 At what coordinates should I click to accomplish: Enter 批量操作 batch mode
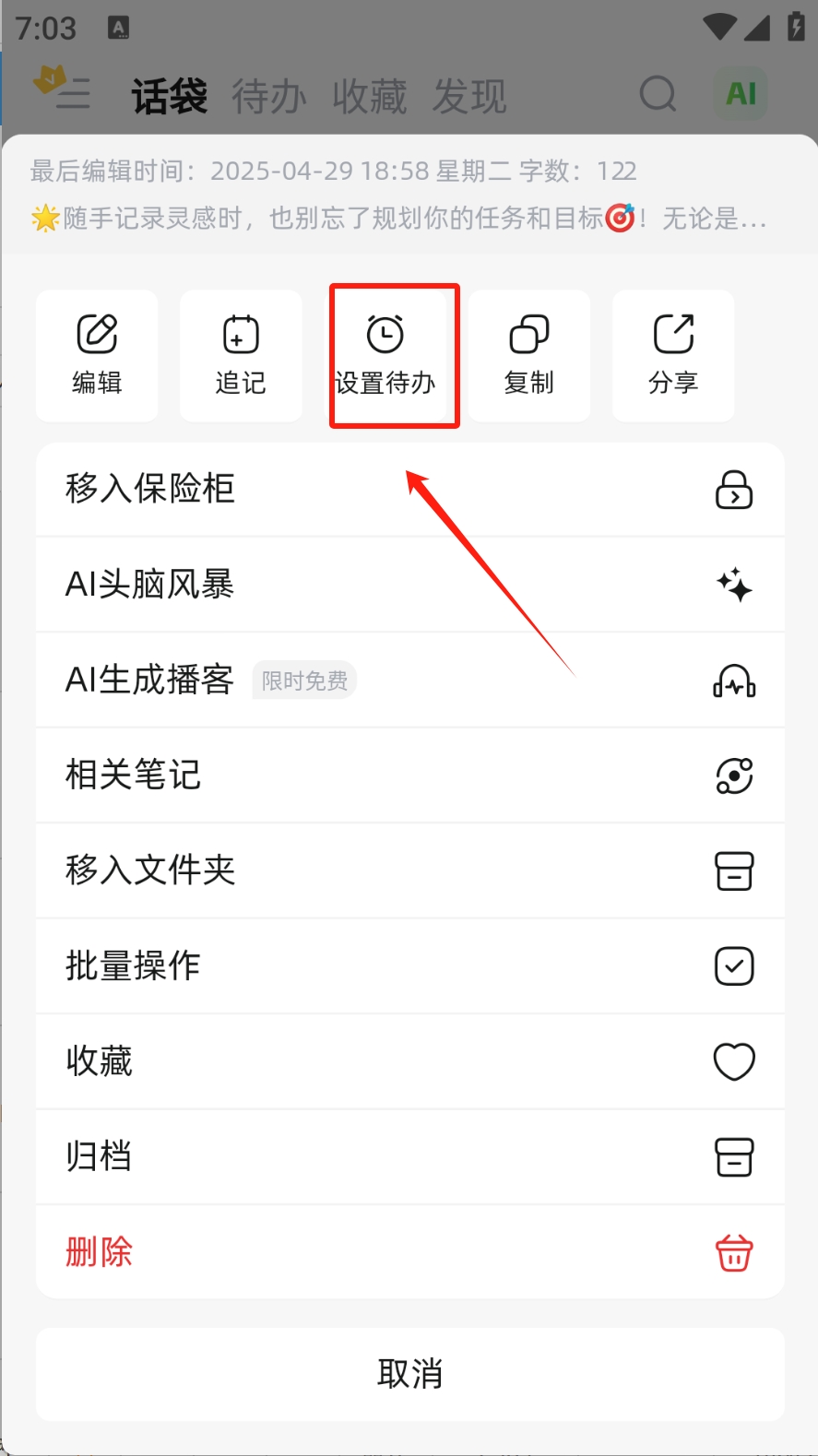(x=409, y=966)
